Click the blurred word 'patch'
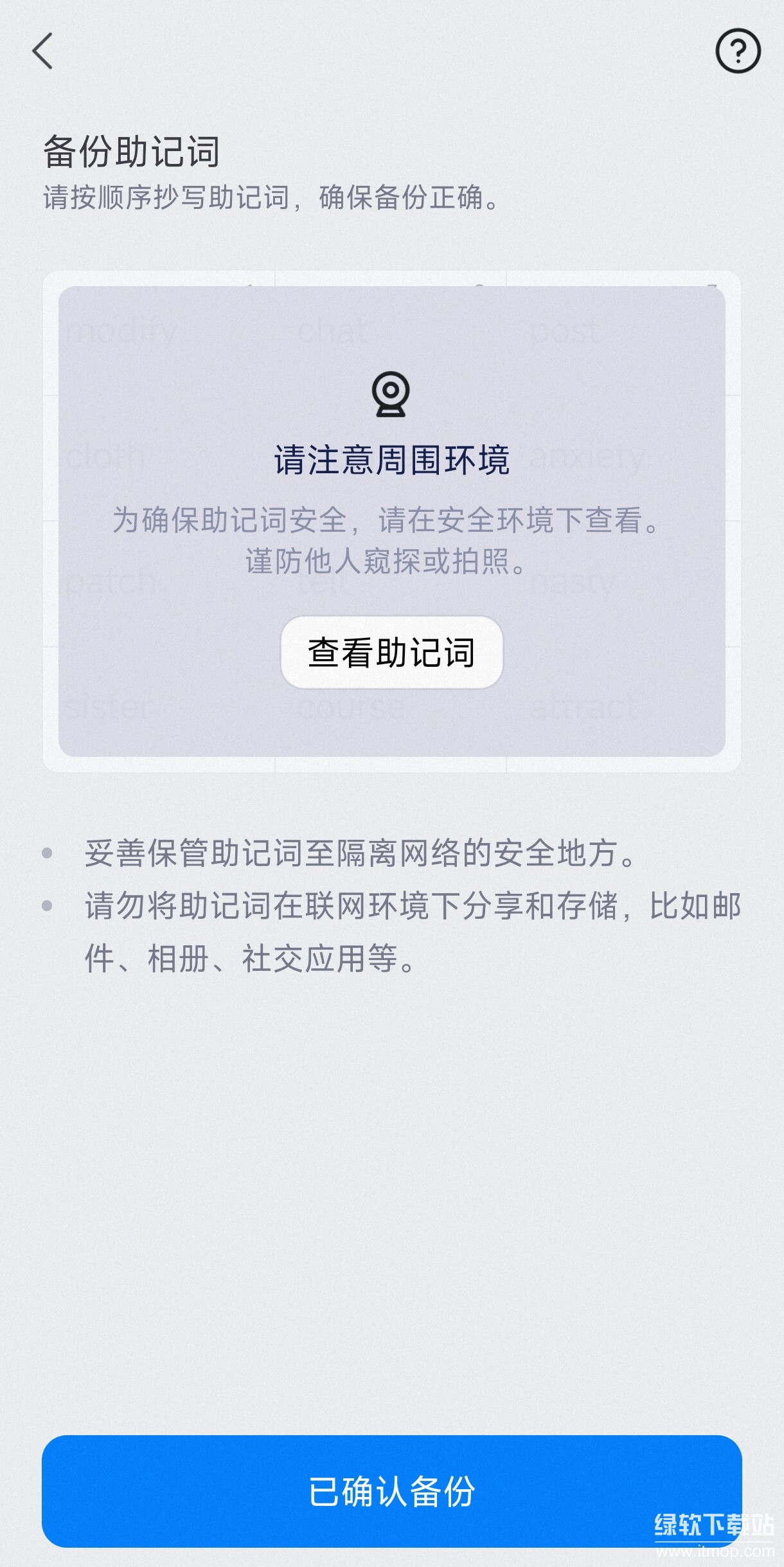The height and width of the screenshot is (1567, 784). [x=112, y=583]
